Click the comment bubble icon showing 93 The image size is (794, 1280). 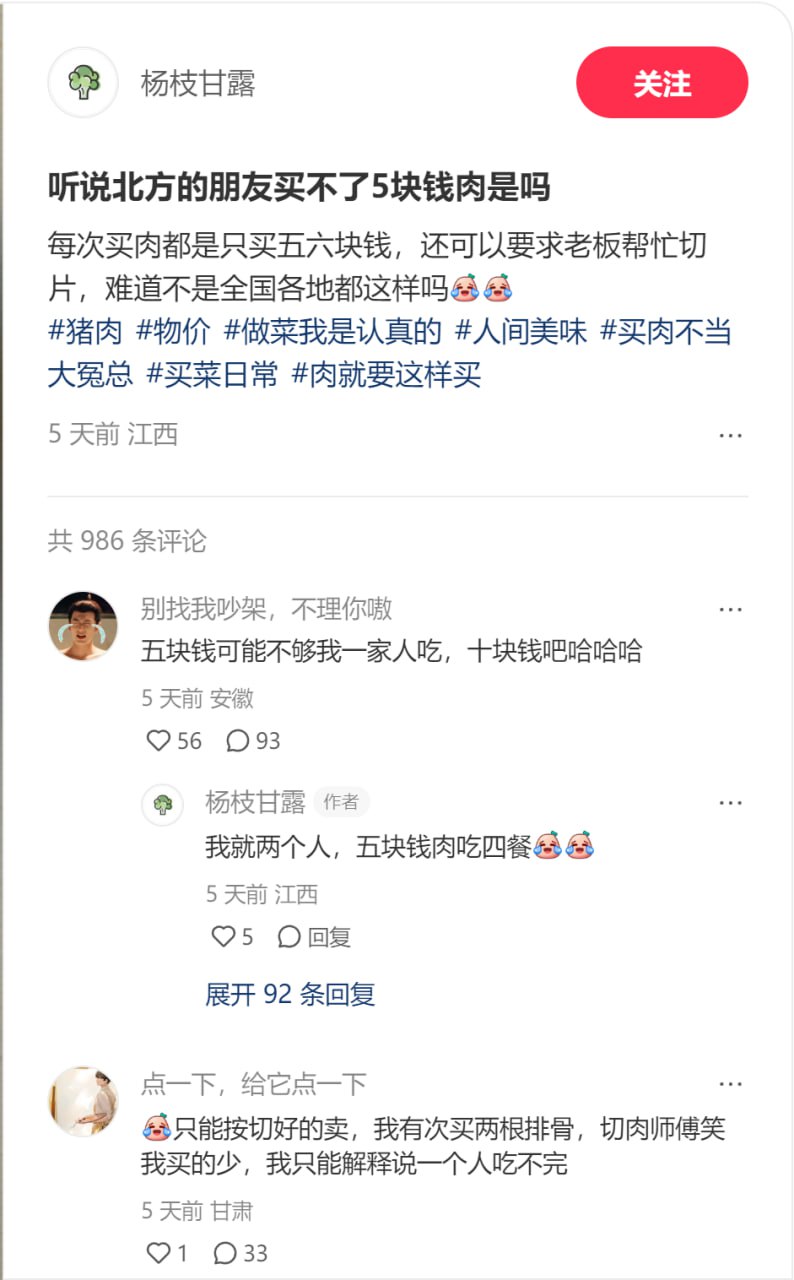[238, 741]
